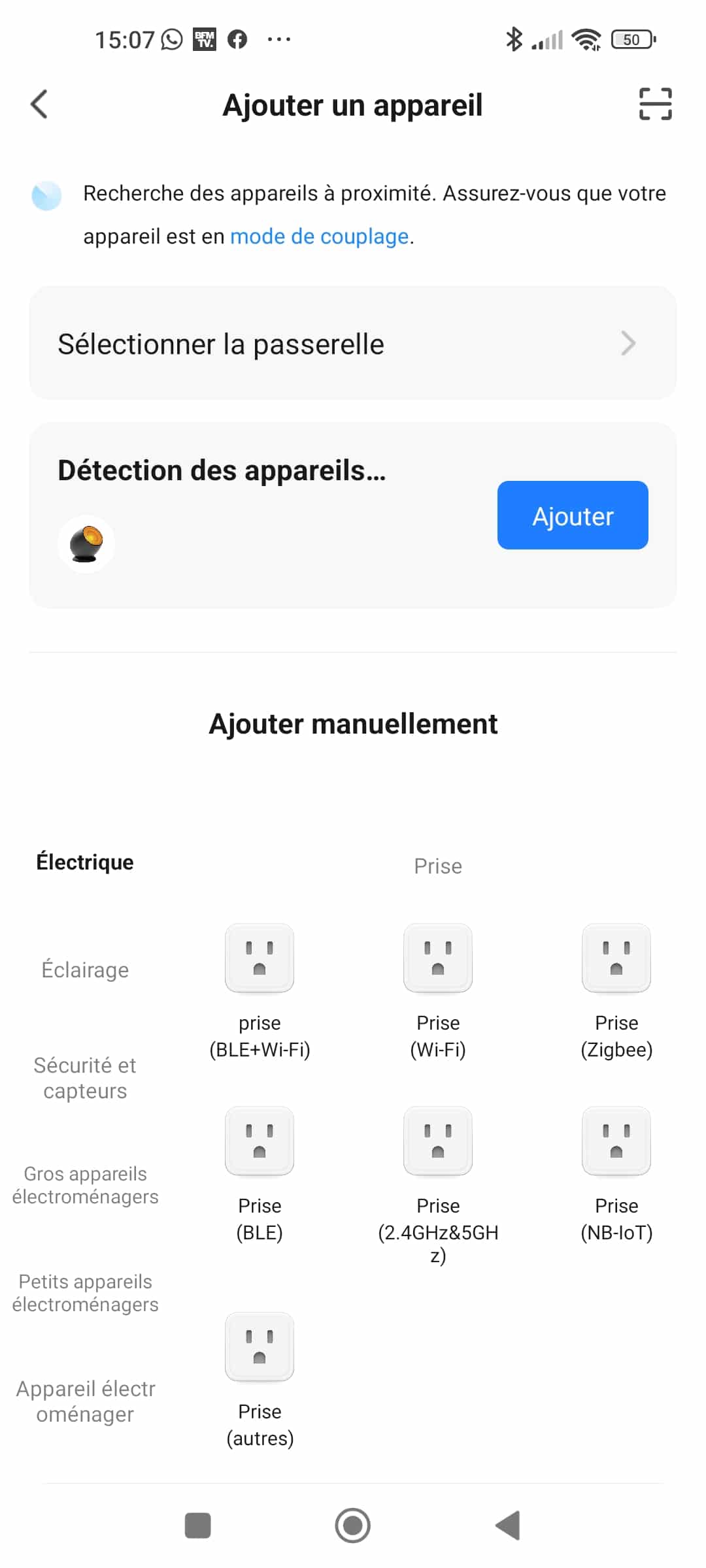Select the Électrique category
The width and height of the screenshot is (706, 1568).
coord(85,862)
